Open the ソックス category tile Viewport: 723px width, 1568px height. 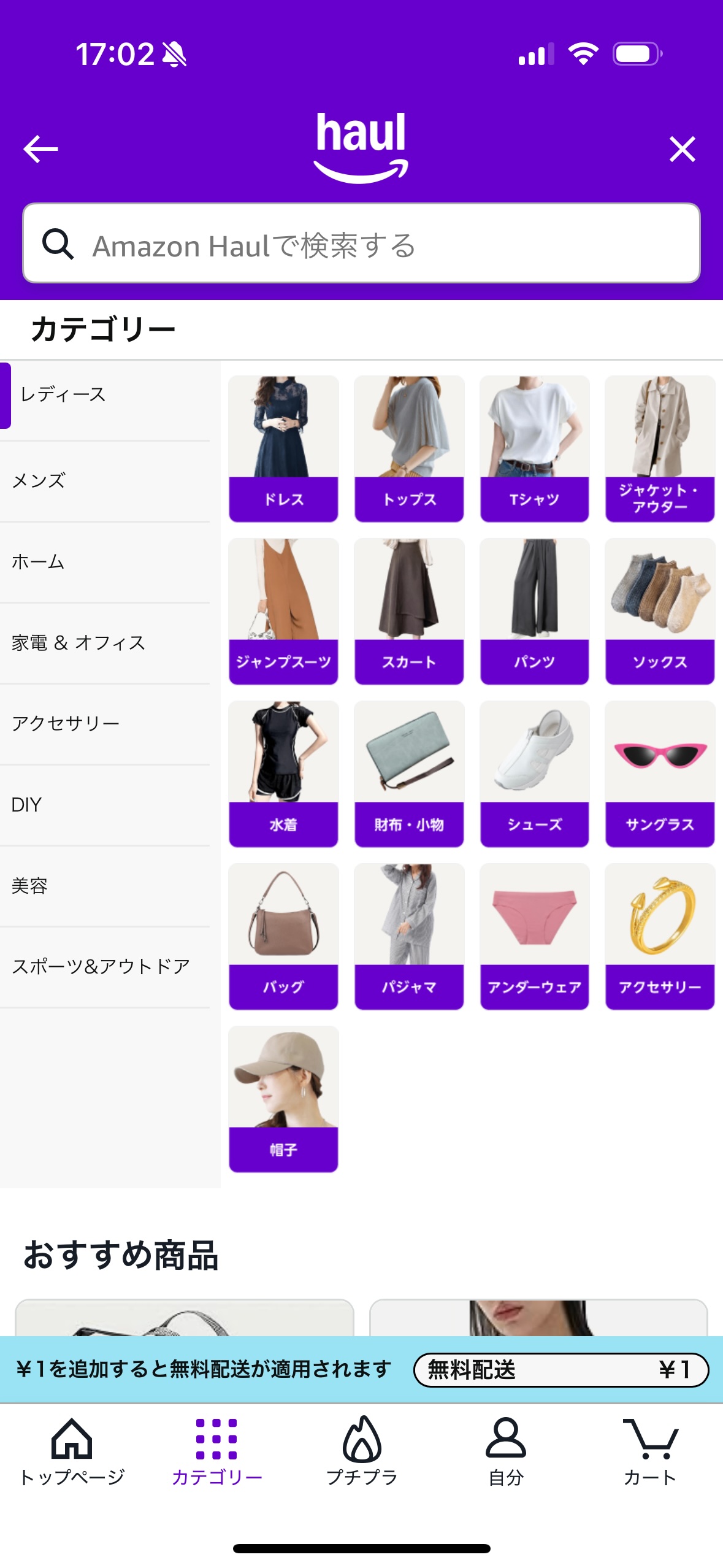tap(660, 610)
